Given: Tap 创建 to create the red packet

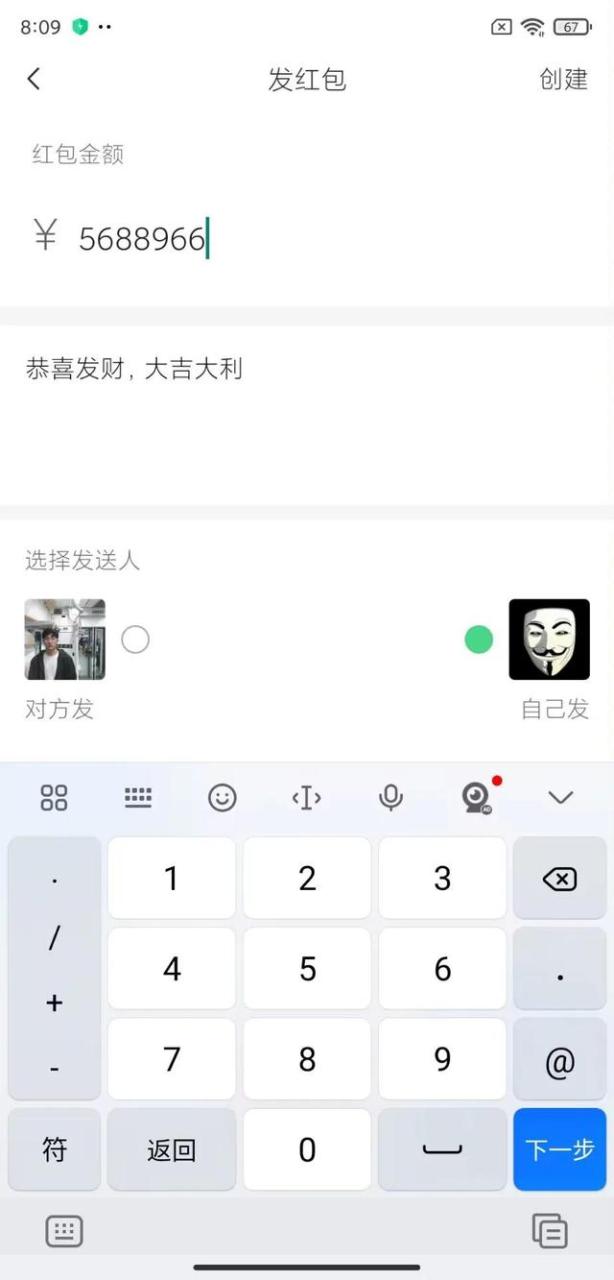Looking at the screenshot, I should pyautogui.click(x=564, y=79).
